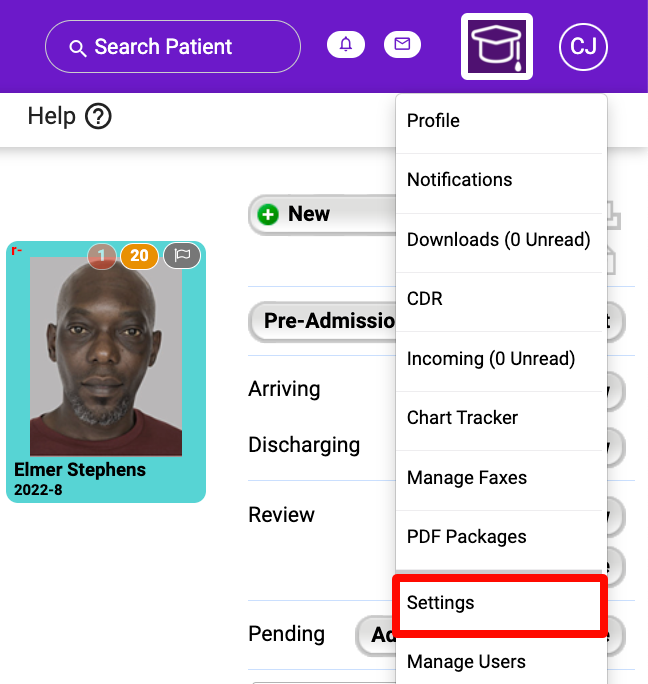The height and width of the screenshot is (684, 648).
Task: Tap the CJ user avatar
Action: tap(583, 47)
